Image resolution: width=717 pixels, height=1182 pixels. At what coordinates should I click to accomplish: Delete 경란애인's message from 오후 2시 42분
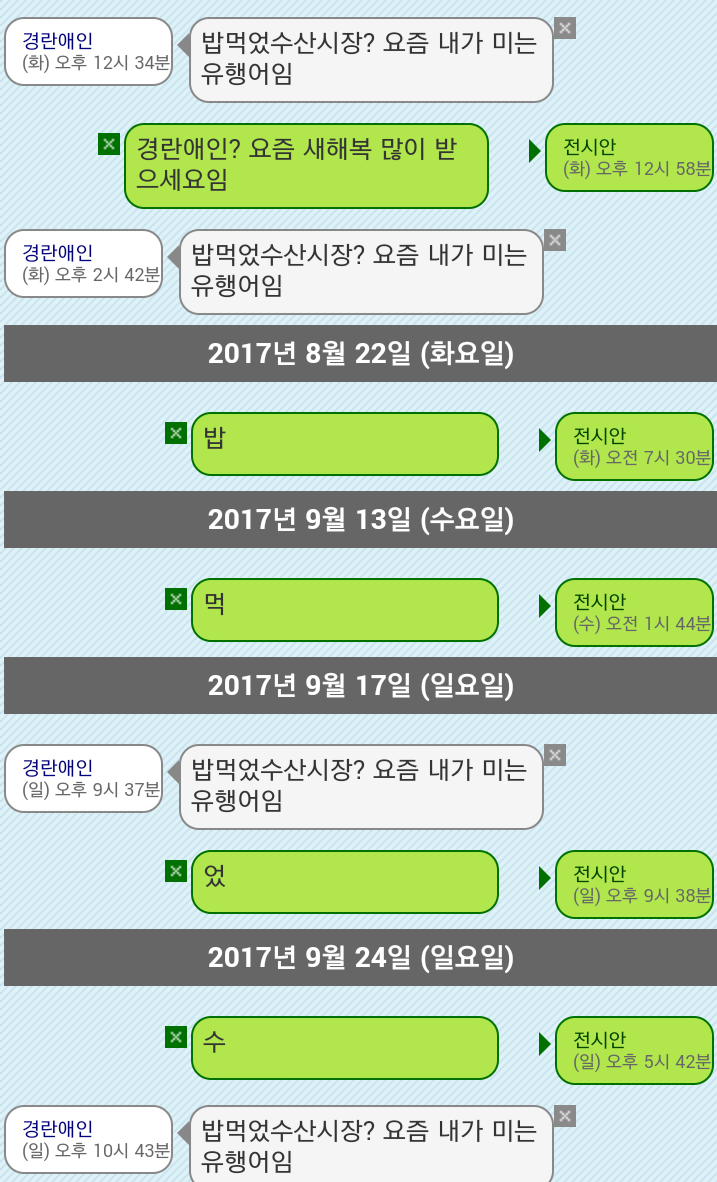(555, 240)
